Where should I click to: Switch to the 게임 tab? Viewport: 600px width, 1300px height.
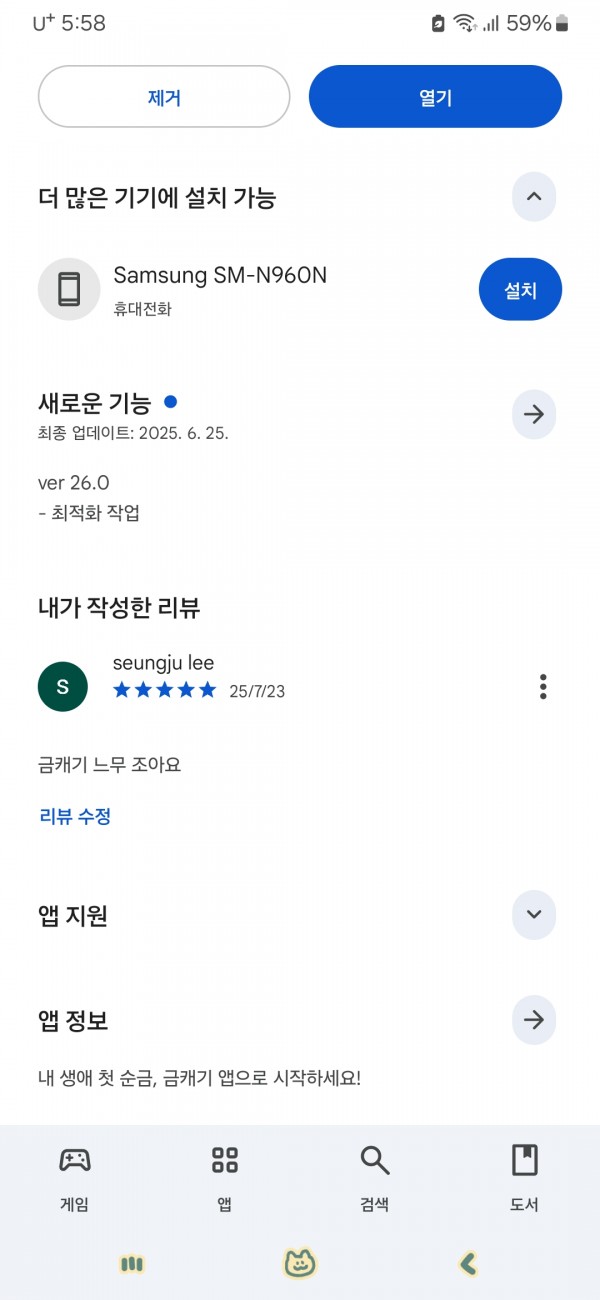pos(75,1178)
